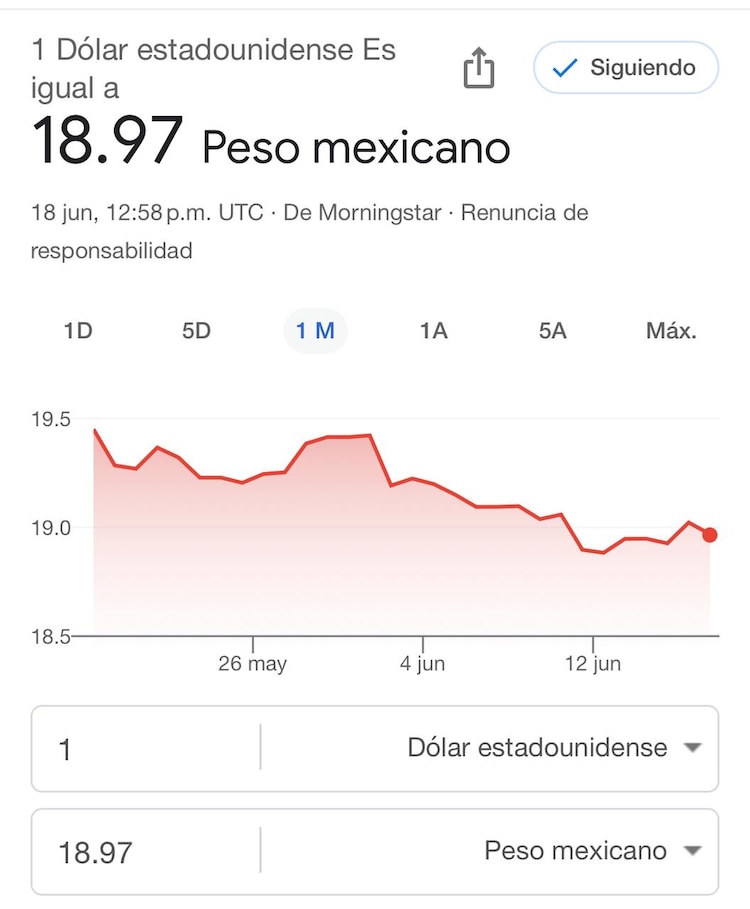Click the amount input showing 1
Screen dimensions: 750x909
click(140, 747)
